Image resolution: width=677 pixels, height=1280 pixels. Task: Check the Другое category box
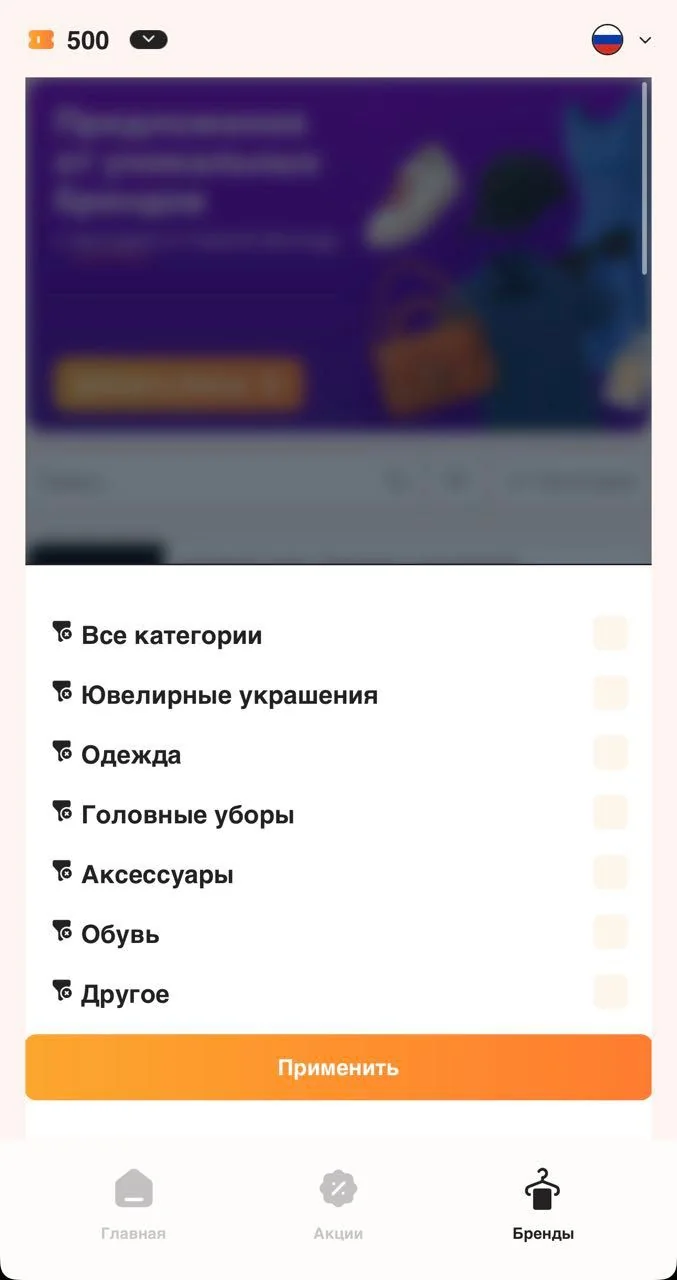(610, 994)
